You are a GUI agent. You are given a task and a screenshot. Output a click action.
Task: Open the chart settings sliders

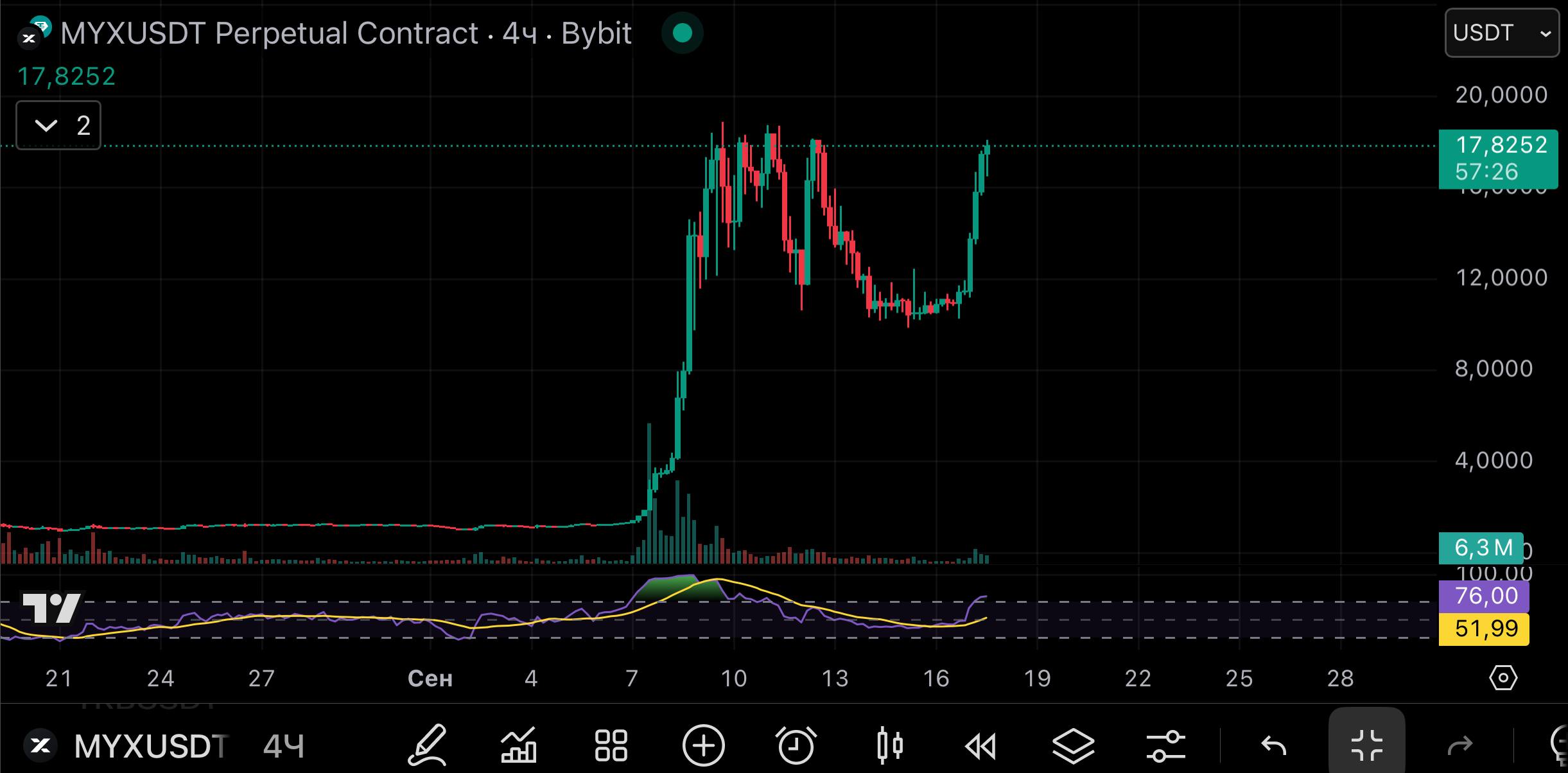(x=1165, y=746)
